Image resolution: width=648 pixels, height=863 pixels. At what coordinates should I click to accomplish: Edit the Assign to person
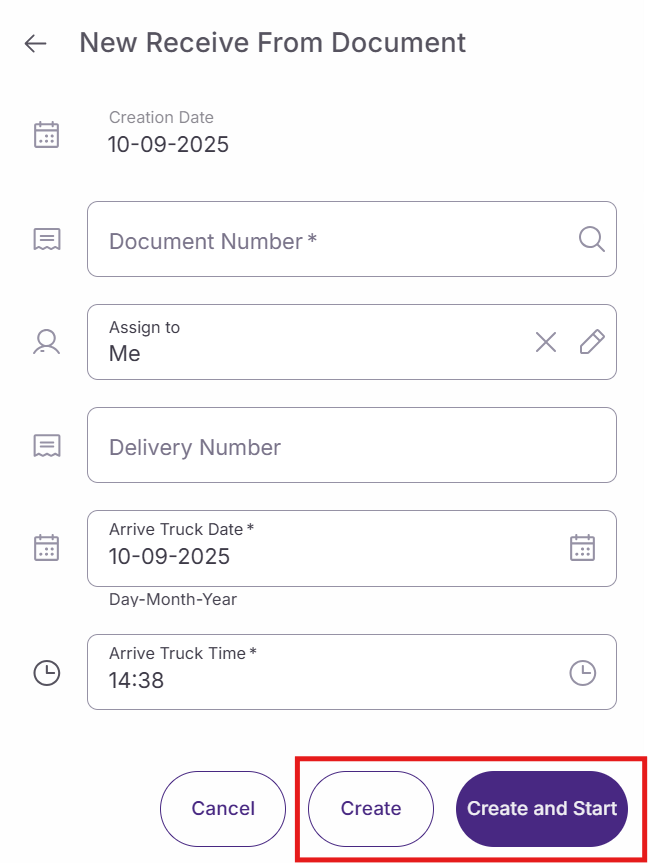click(592, 343)
